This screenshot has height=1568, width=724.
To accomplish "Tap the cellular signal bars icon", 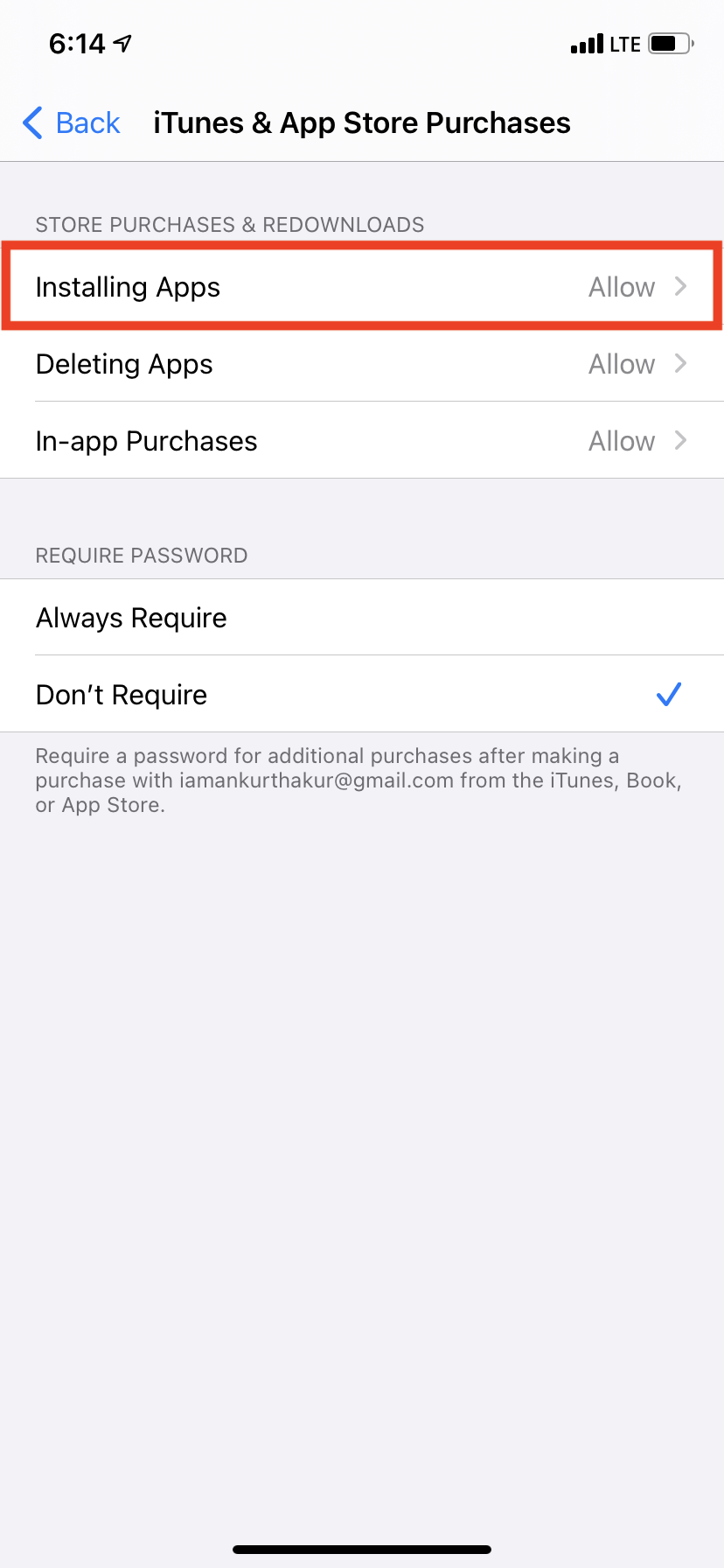I will coord(587,42).
